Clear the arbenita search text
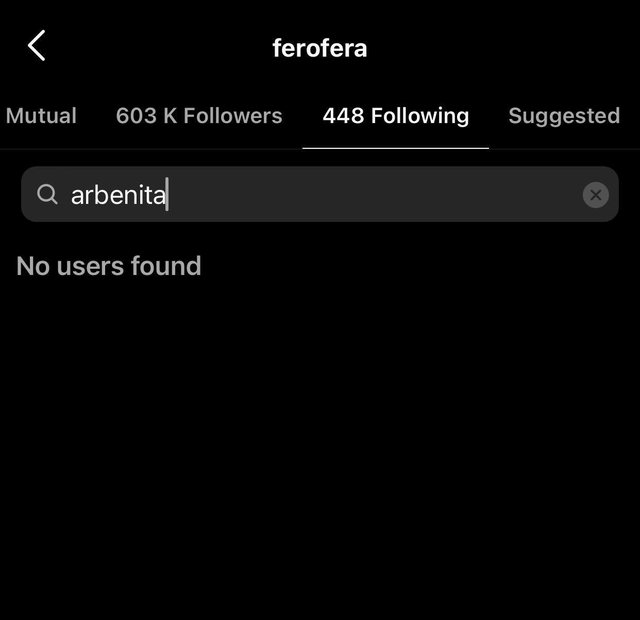Image resolution: width=640 pixels, height=620 pixels. tap(595, 195)
